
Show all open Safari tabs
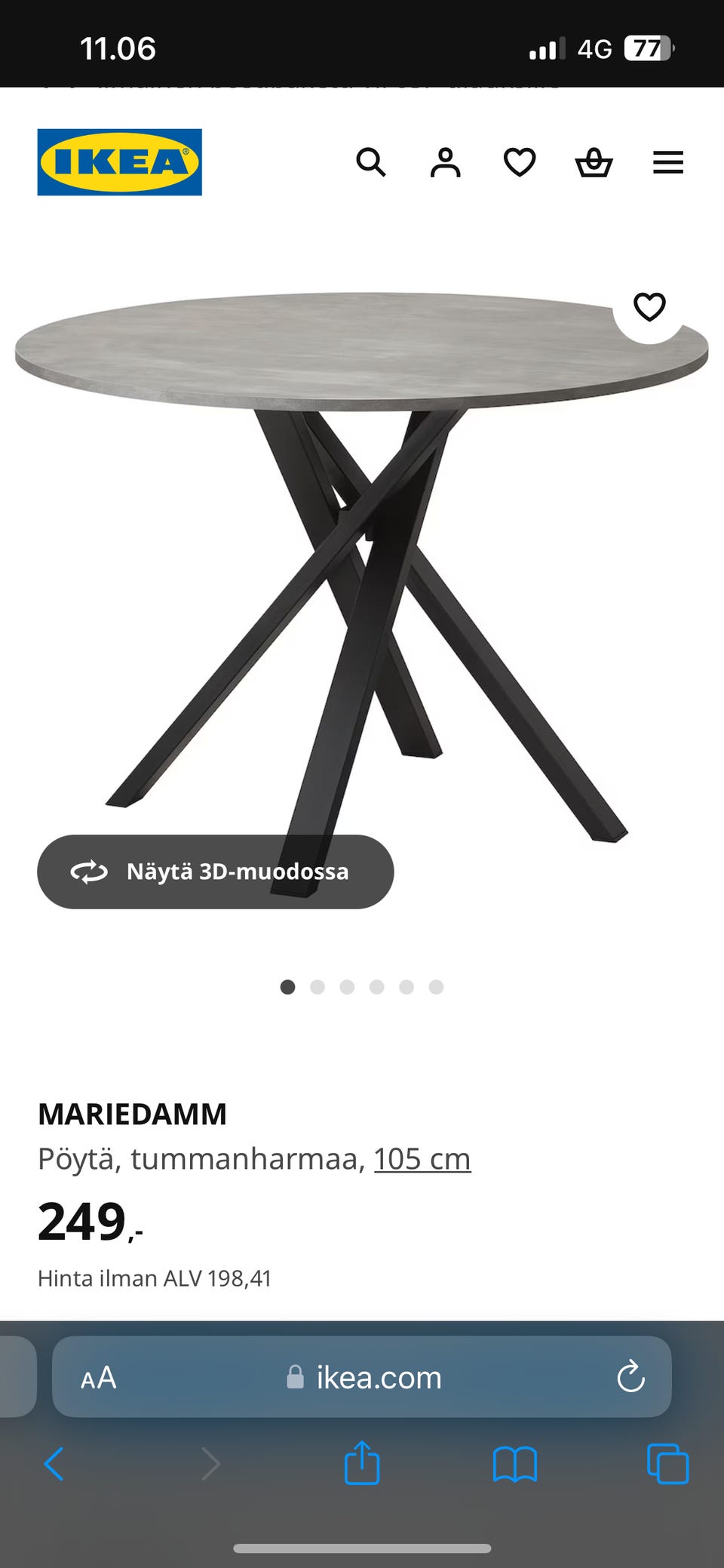point(667,1465)
